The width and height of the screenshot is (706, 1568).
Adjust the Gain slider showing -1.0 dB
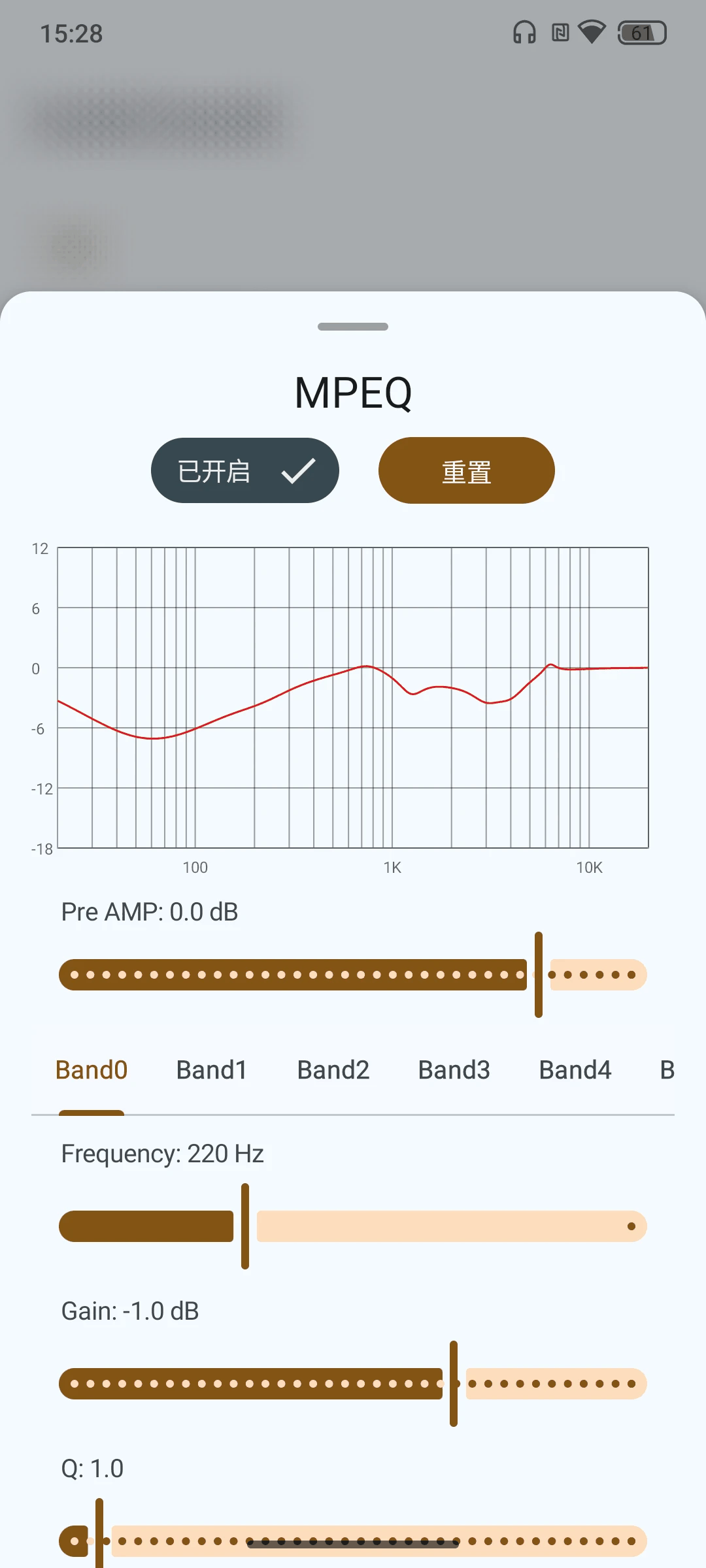tap(454, 1383)
